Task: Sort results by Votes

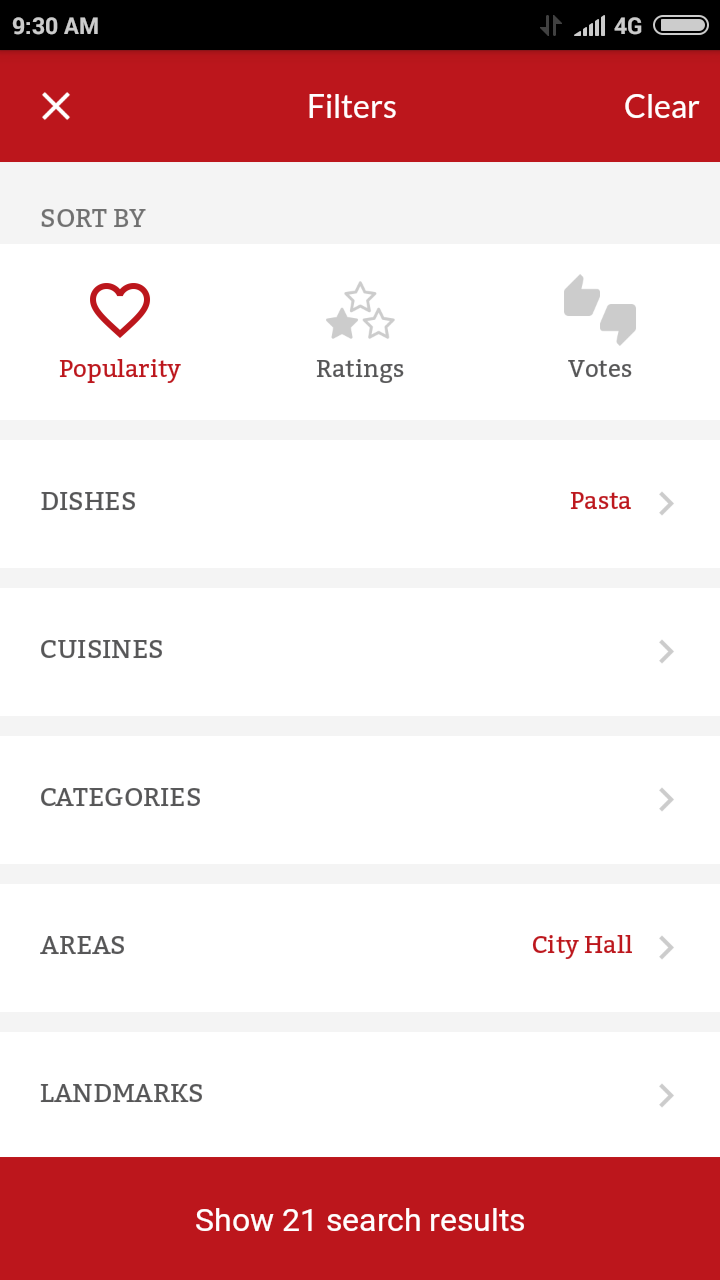Action: tap(600, 330)
